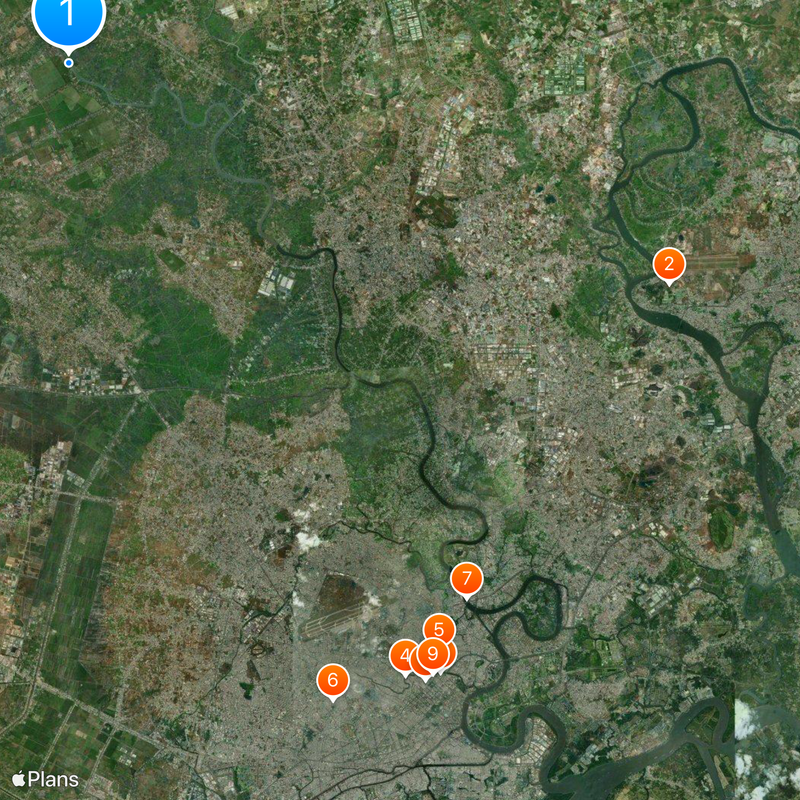Open the orange pin numbered 6

coord(333,681)
